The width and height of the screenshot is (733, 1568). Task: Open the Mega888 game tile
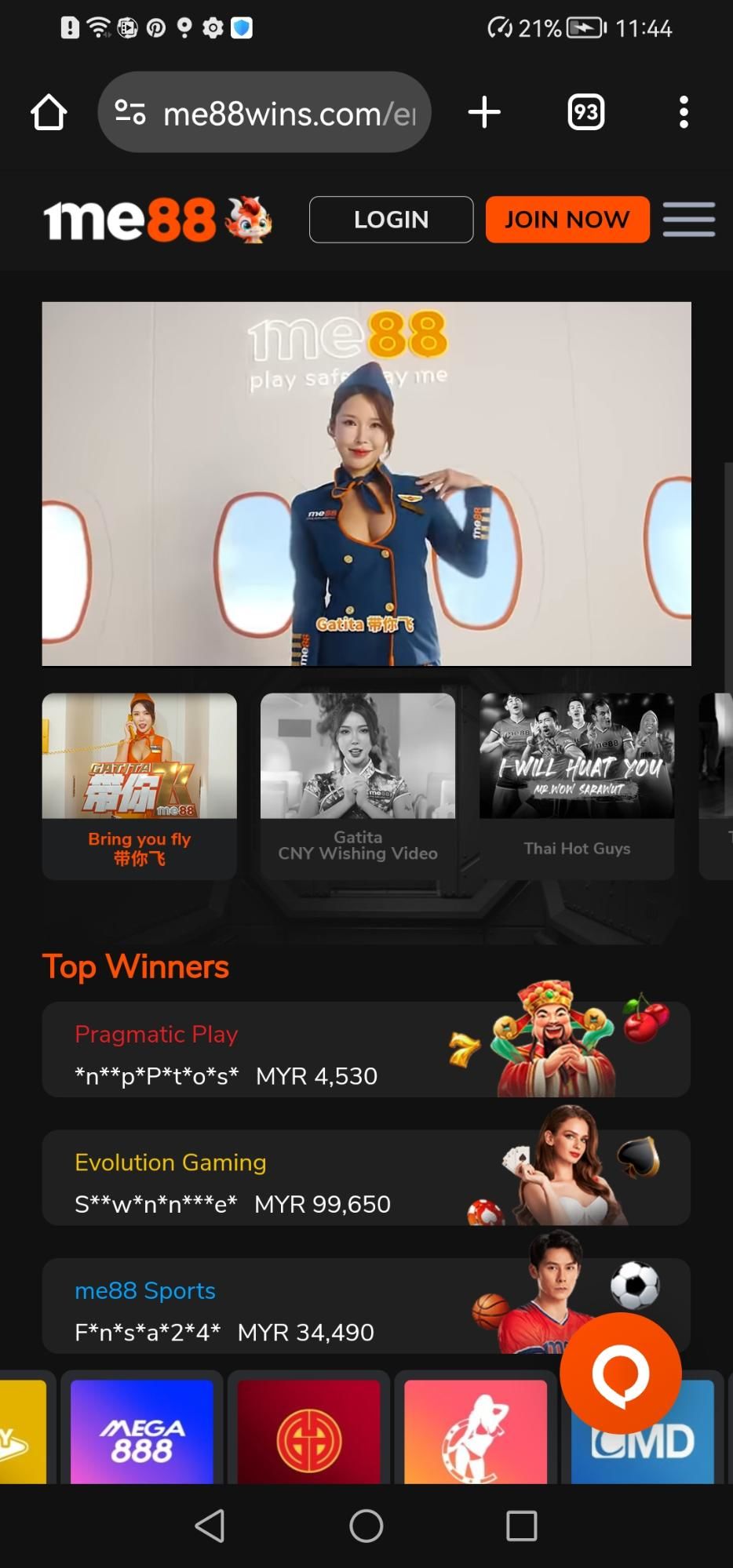coord(142,1432)
